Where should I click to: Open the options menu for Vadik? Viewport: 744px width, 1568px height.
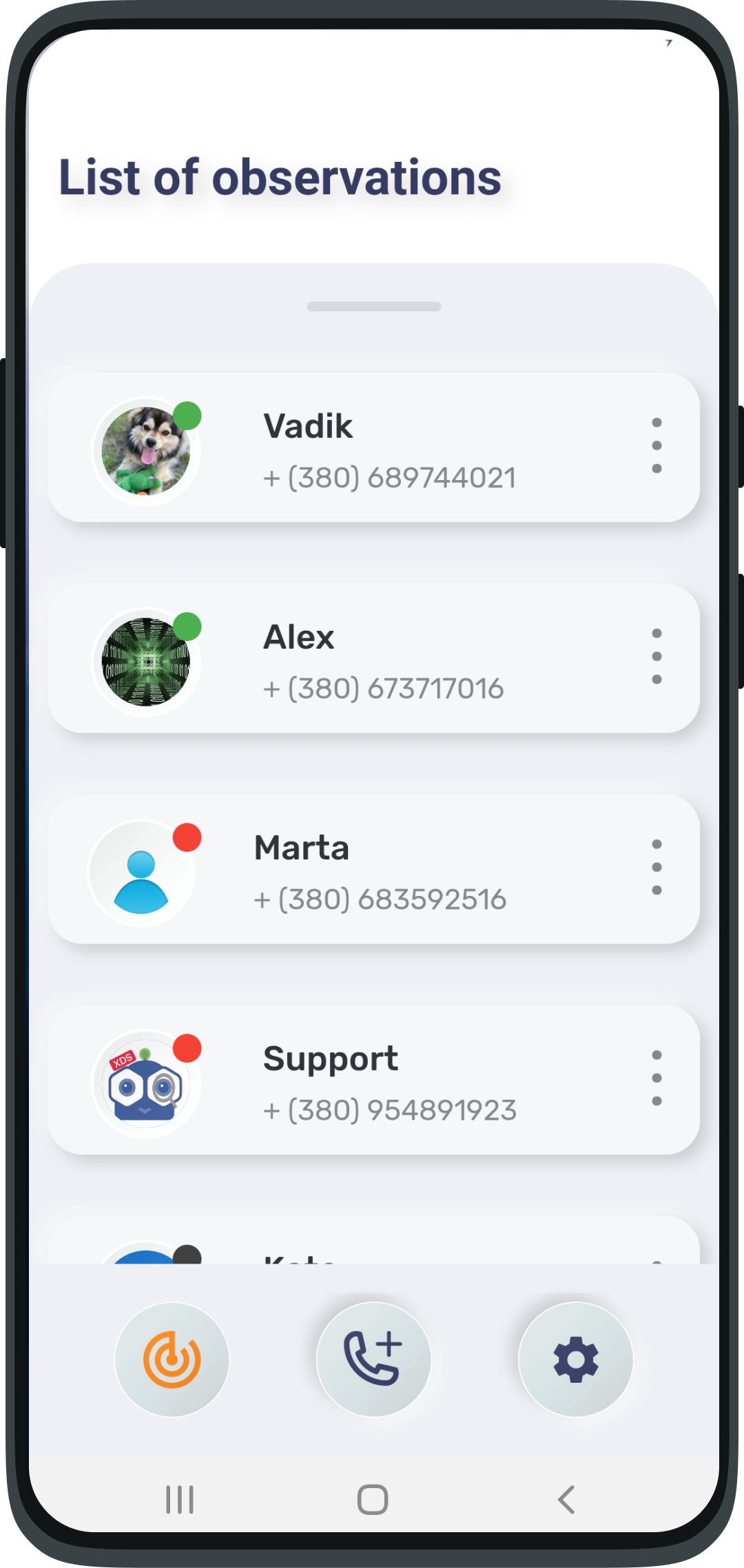point(657,446)
